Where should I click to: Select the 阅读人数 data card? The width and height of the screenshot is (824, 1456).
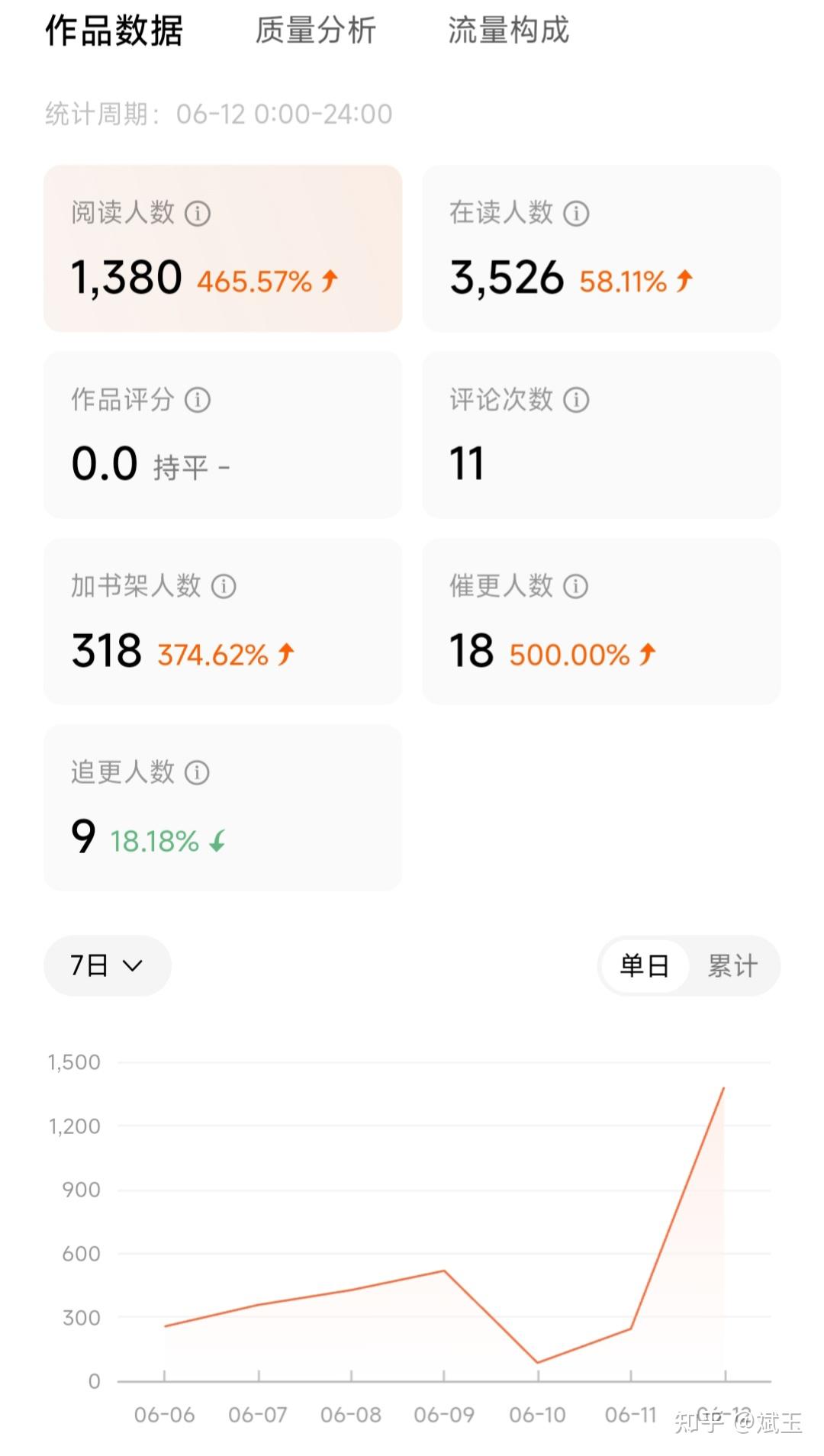click(223, 249)
